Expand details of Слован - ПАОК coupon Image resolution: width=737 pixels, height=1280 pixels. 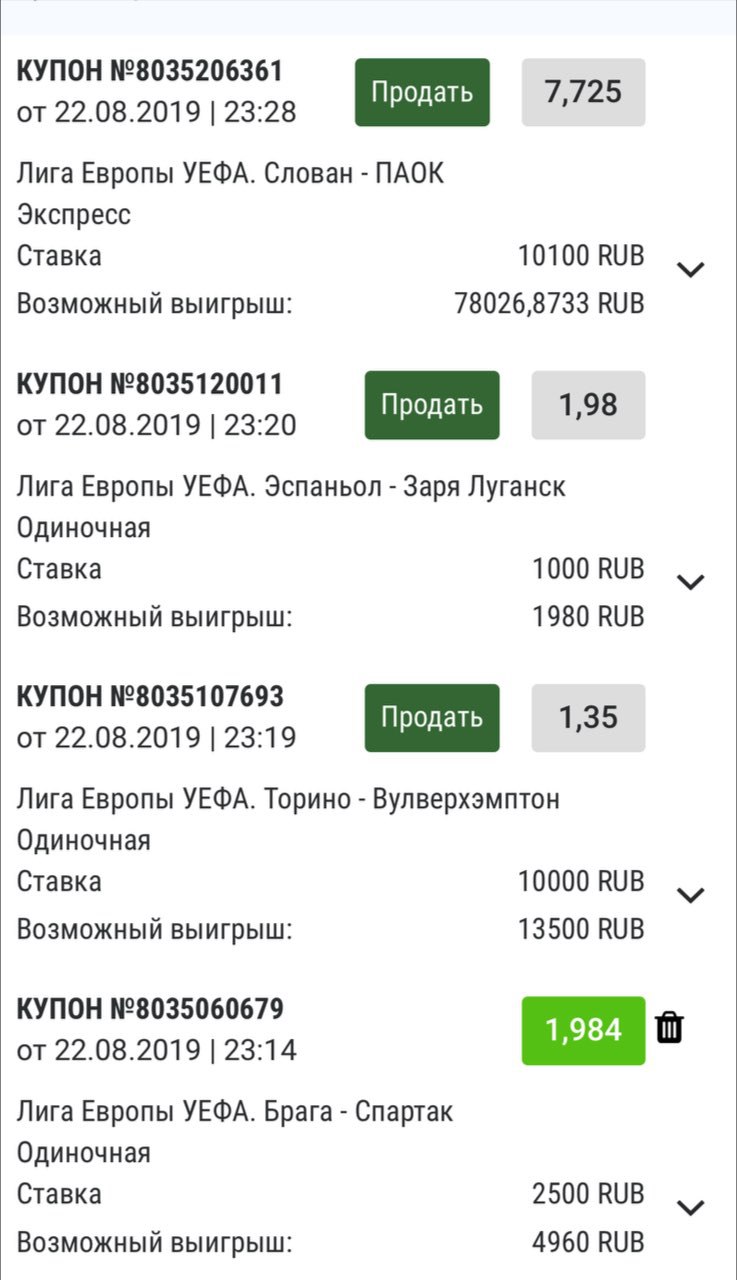click(x=691, y=269)
